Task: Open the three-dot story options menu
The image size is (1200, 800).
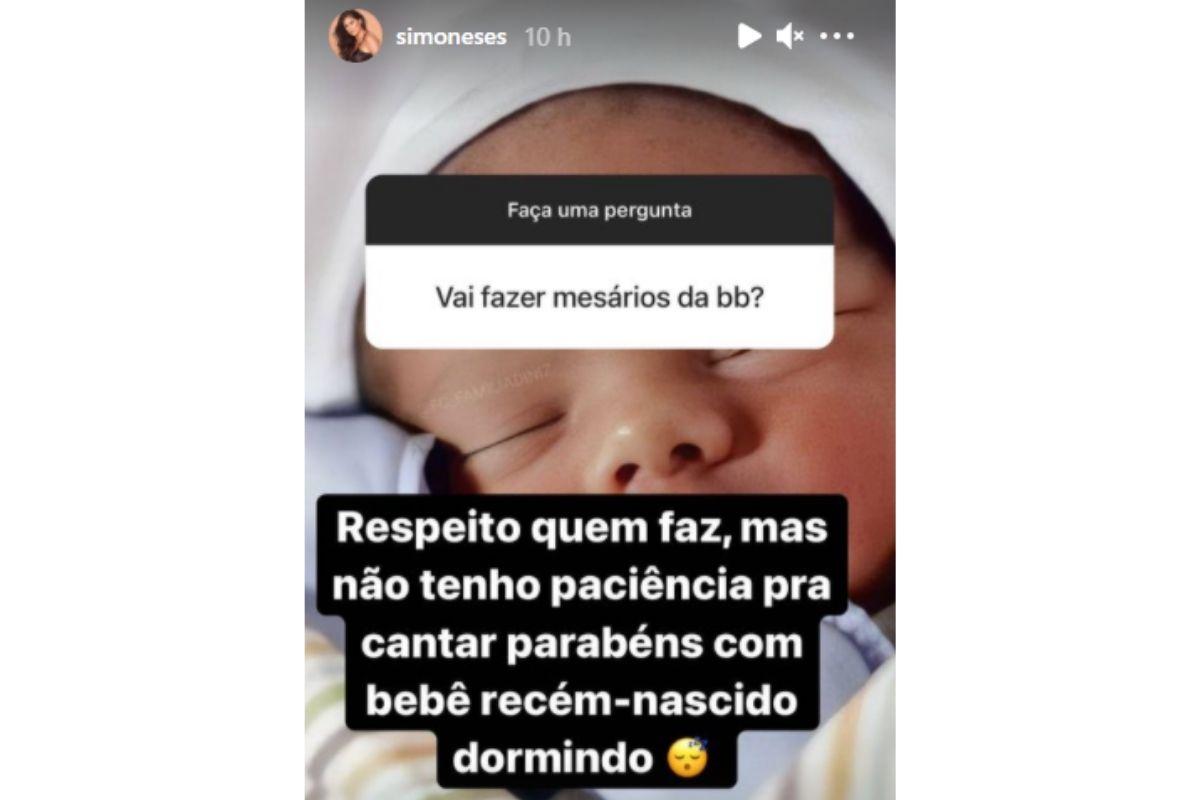Action: pos(837,37)
